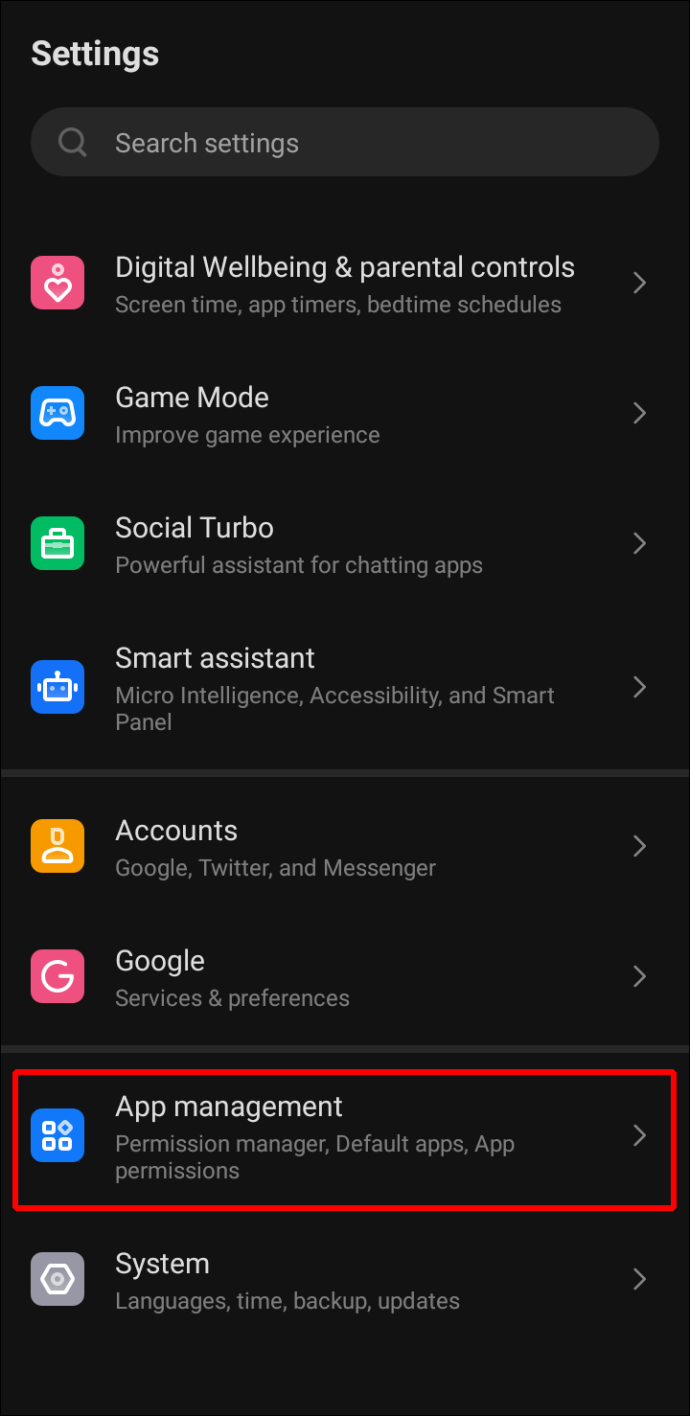
Task: Go to System settings
Action: [345, 1280]
